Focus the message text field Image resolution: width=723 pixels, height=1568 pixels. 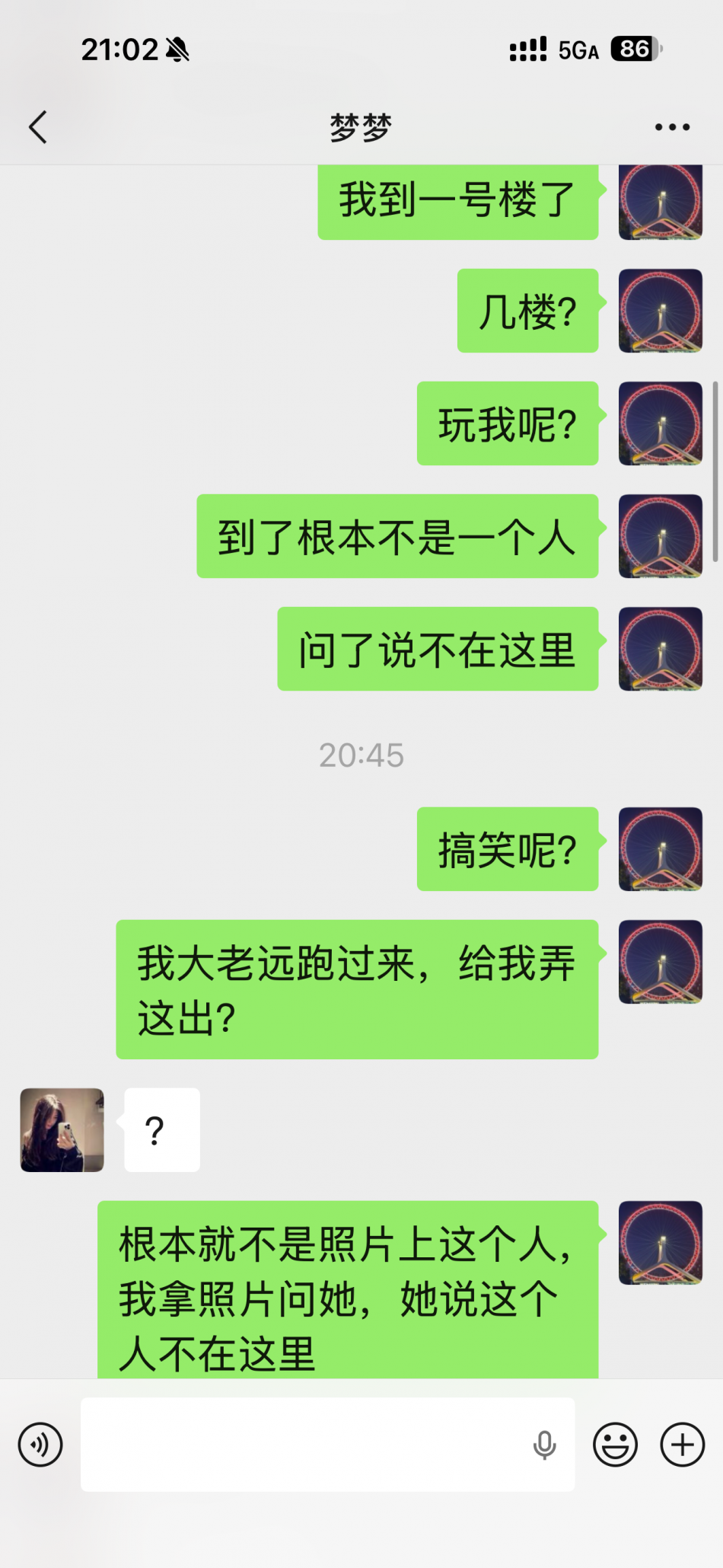(x=304, y=1445)
